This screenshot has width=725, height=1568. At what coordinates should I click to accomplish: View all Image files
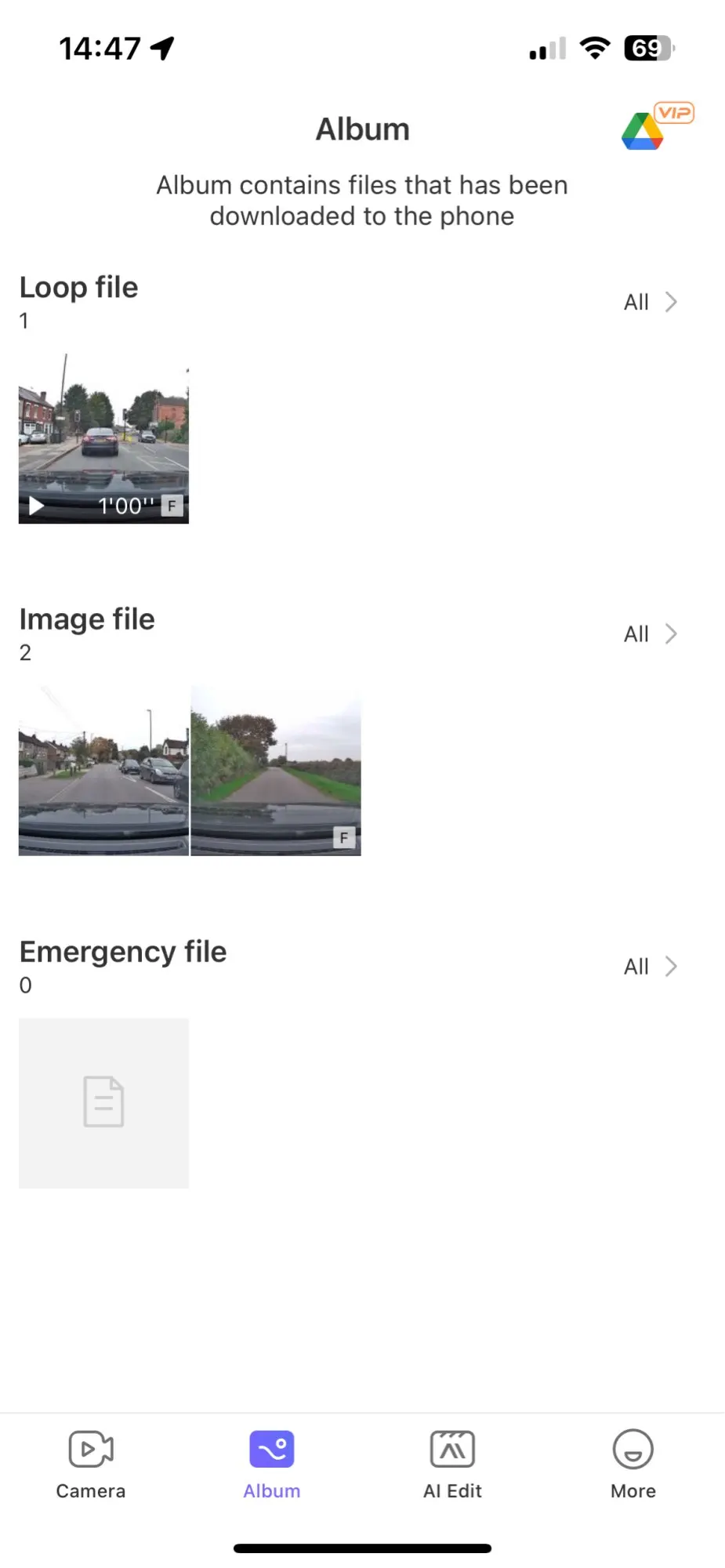[650, 633]
